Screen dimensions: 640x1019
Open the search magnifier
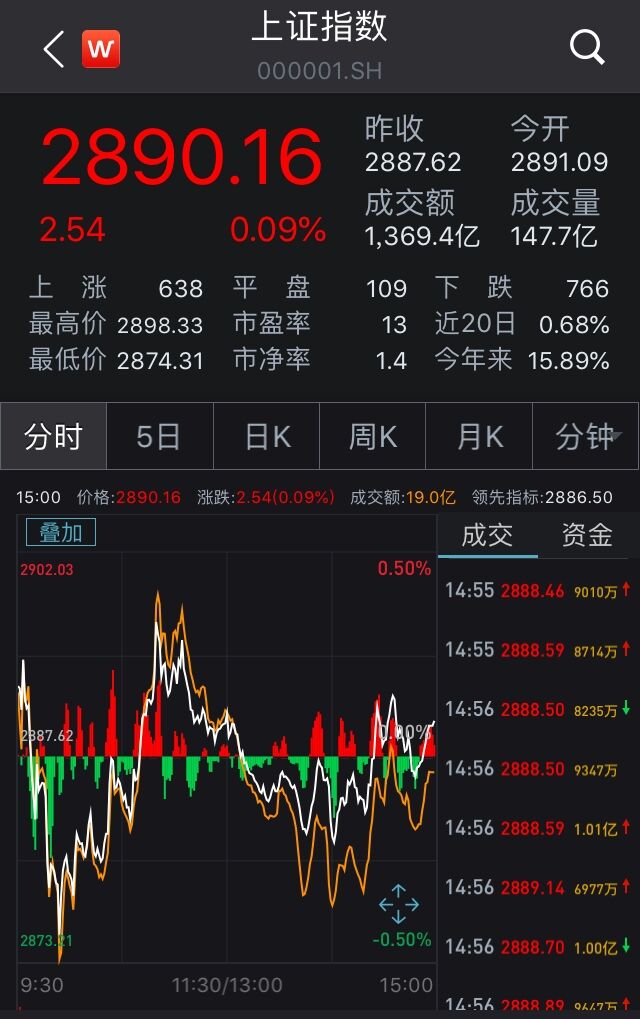coord(587,47)
